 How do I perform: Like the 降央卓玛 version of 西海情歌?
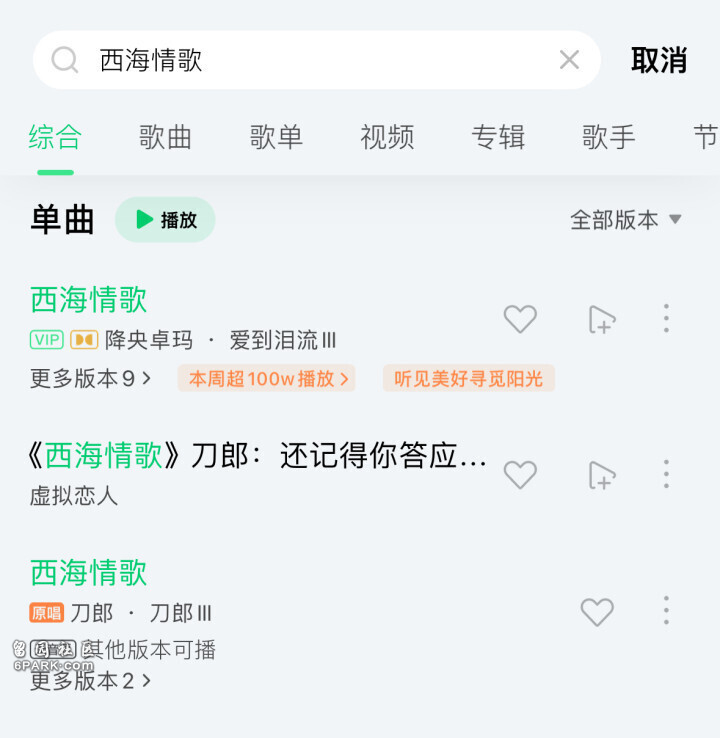[x=520, y=319]
